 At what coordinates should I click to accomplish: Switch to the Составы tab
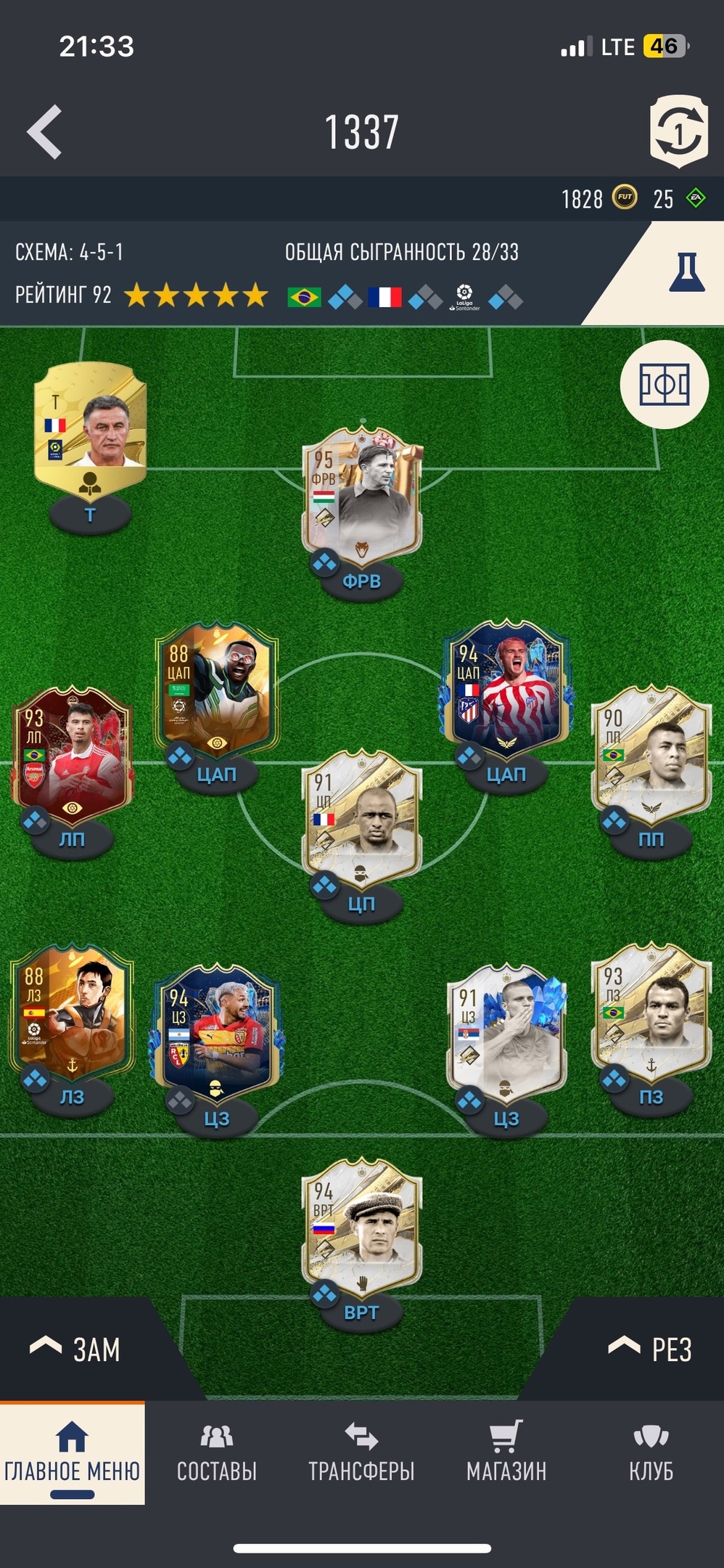[x=217, y=1453]
